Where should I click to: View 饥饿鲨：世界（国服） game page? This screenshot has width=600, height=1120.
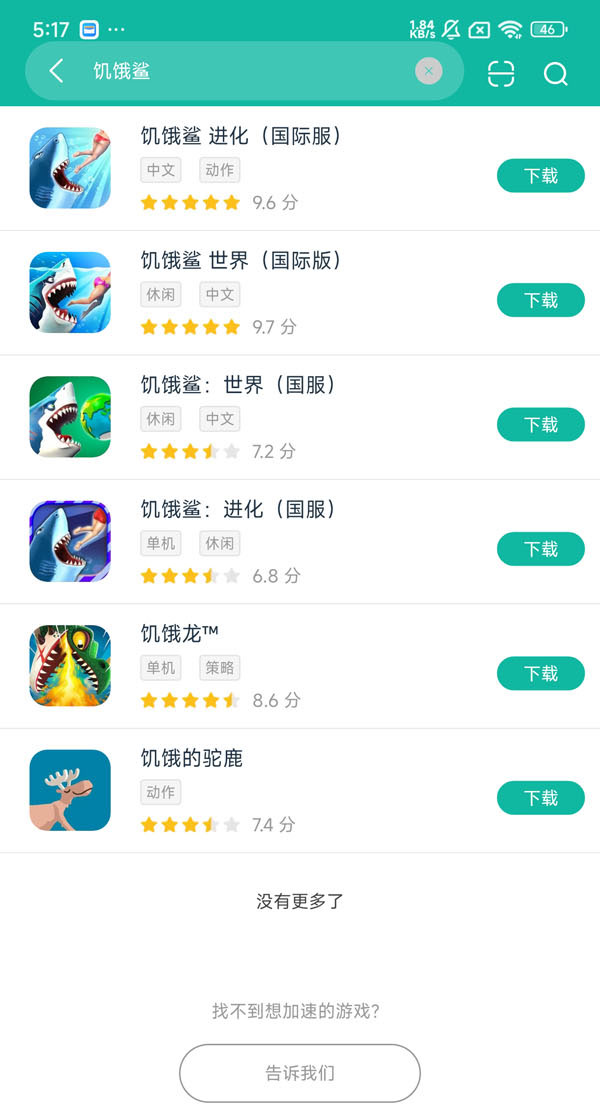pos(238,386)
